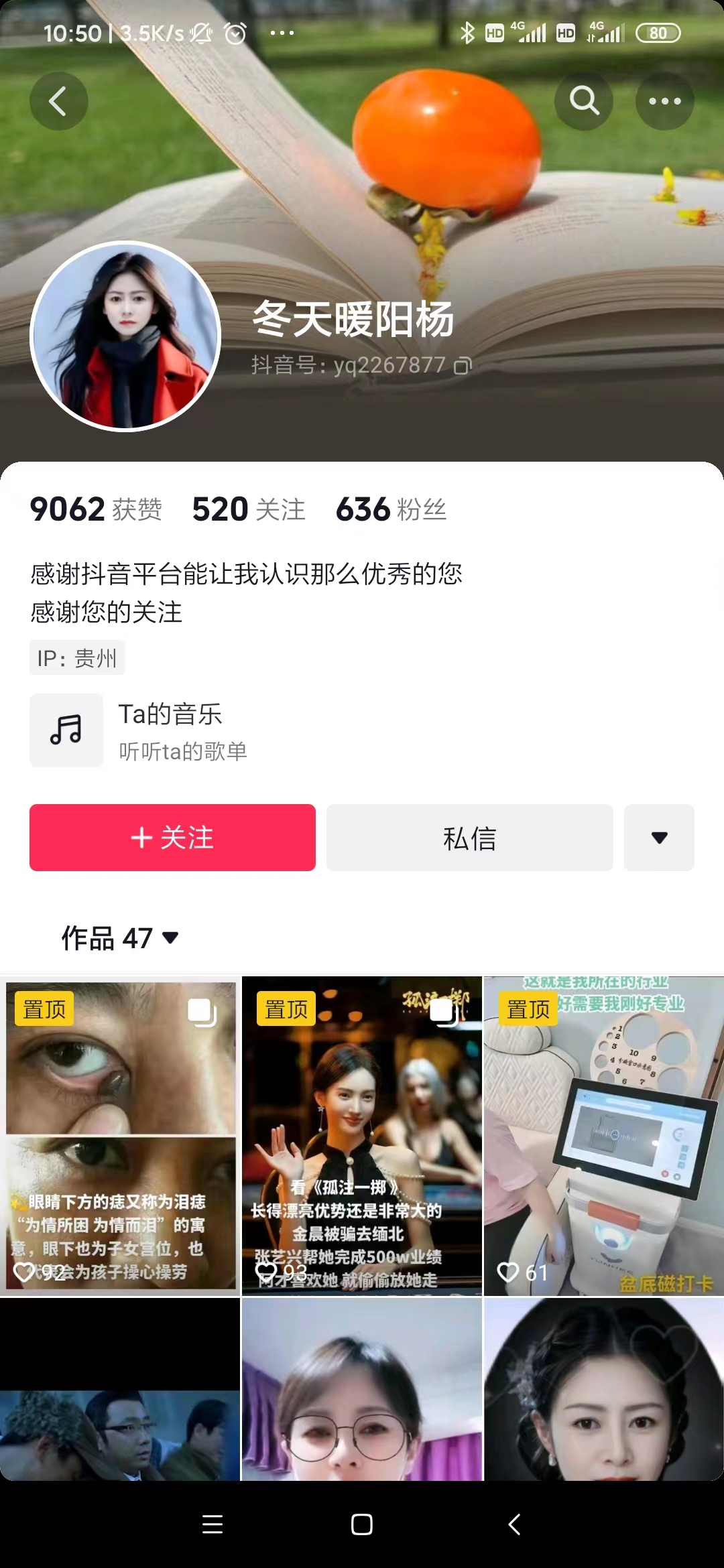The width and height of the screenshot is (724, 1568).
Task: Open the three-dot overflow menu
Action: click(x=664, y=101)
